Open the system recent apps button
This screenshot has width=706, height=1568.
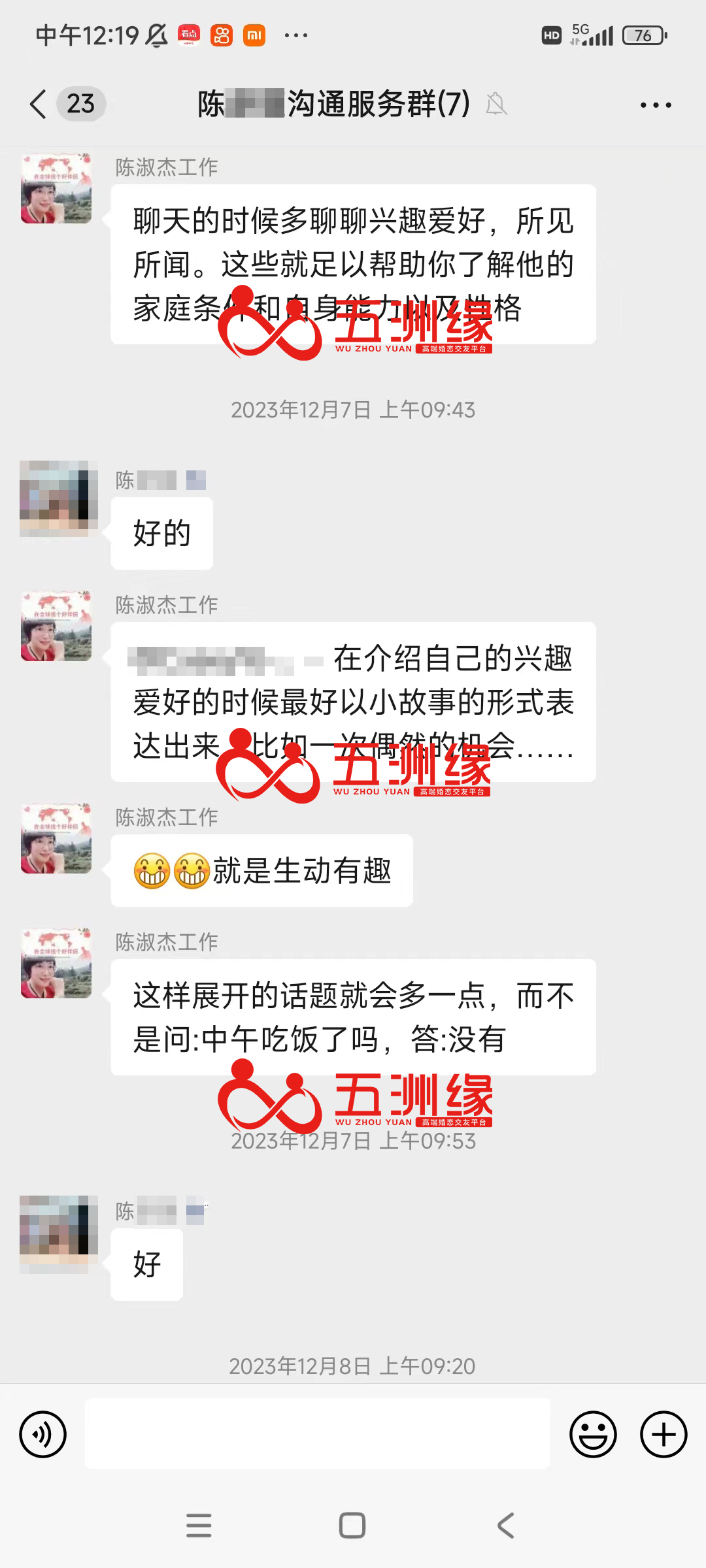click(199, 1526)
